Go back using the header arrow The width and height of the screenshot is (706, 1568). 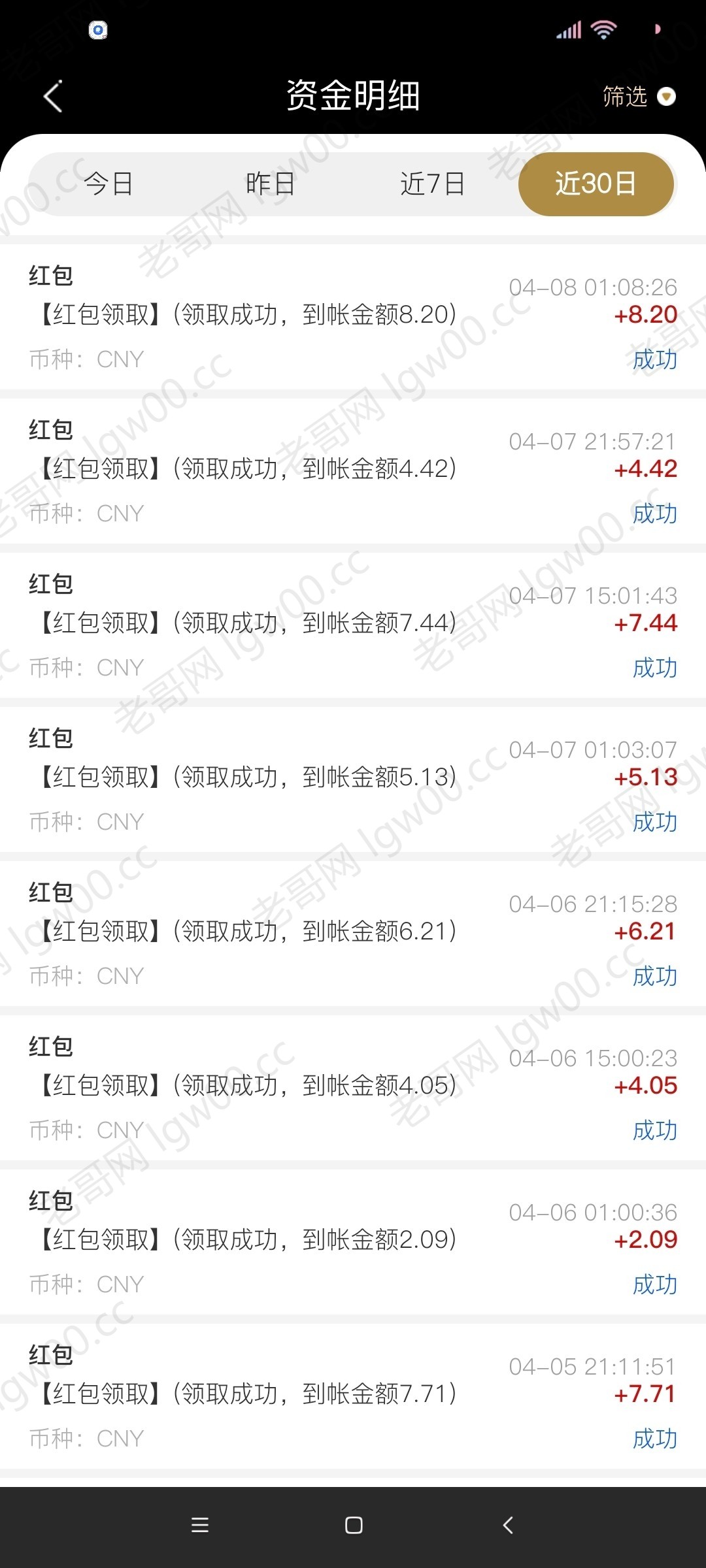point(53,97)
